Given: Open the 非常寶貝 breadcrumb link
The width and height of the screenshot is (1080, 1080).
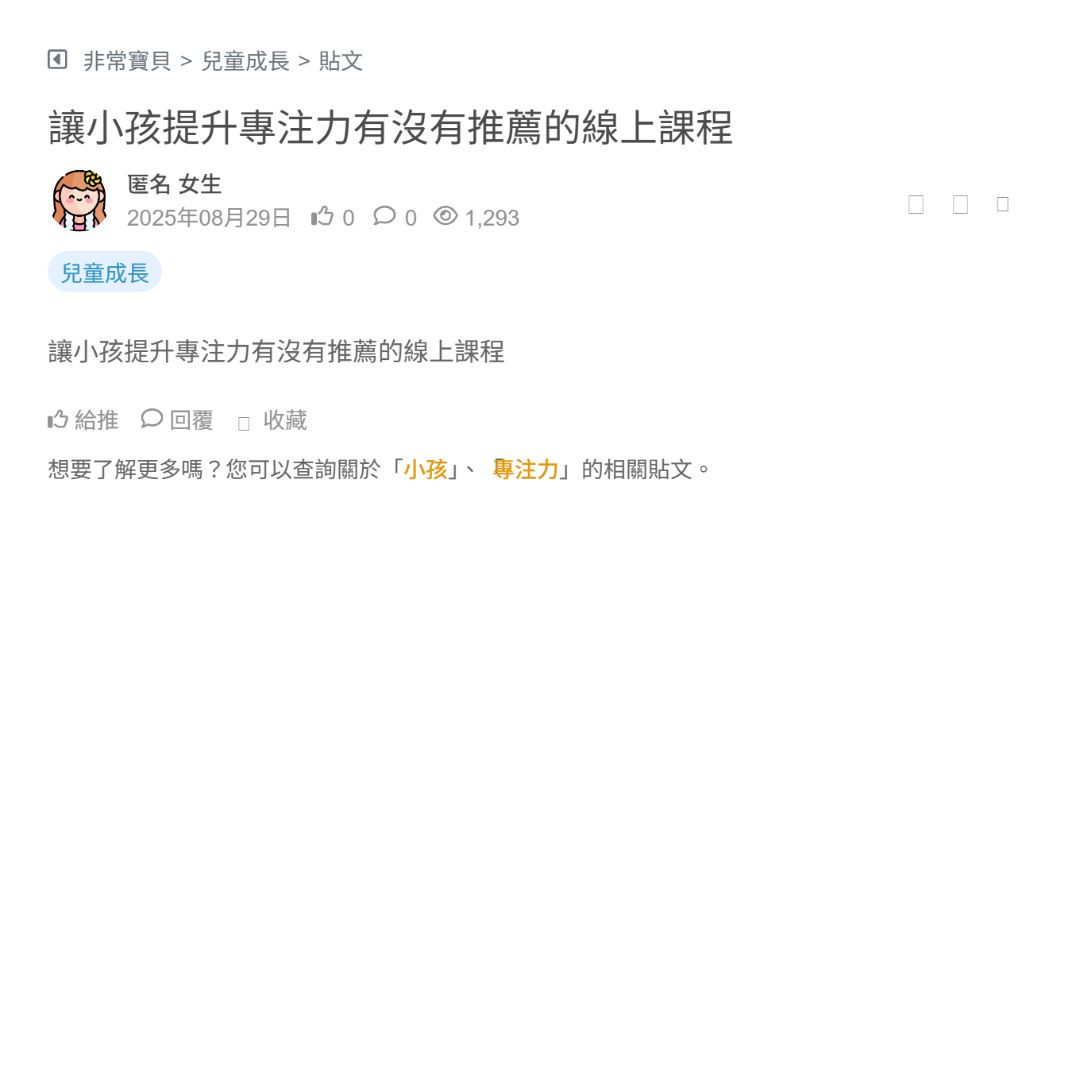Looking at the screenshot, I should coord(127,61).
